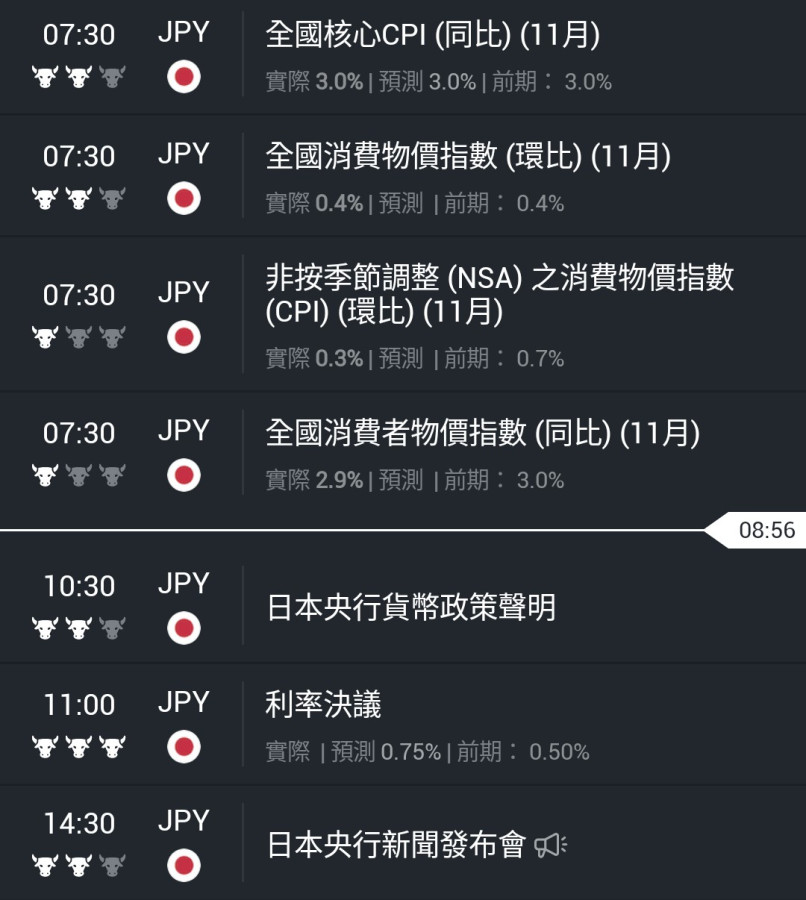Image resolution: width=806 pixels, height=900 pixels.
Task: View the 利率決議 event details
Action: click(x=323, y=705)
